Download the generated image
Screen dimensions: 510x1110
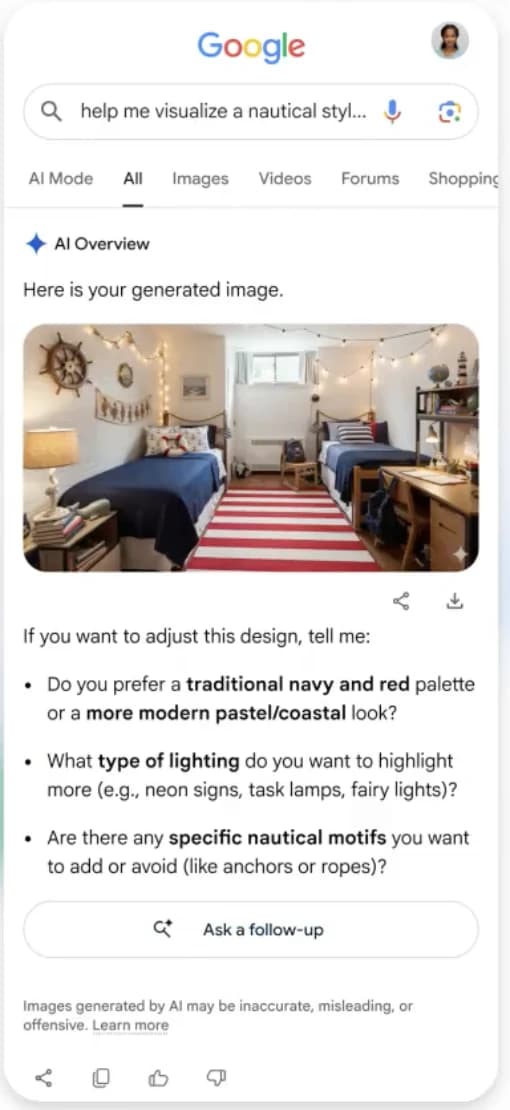coord(455,602)
